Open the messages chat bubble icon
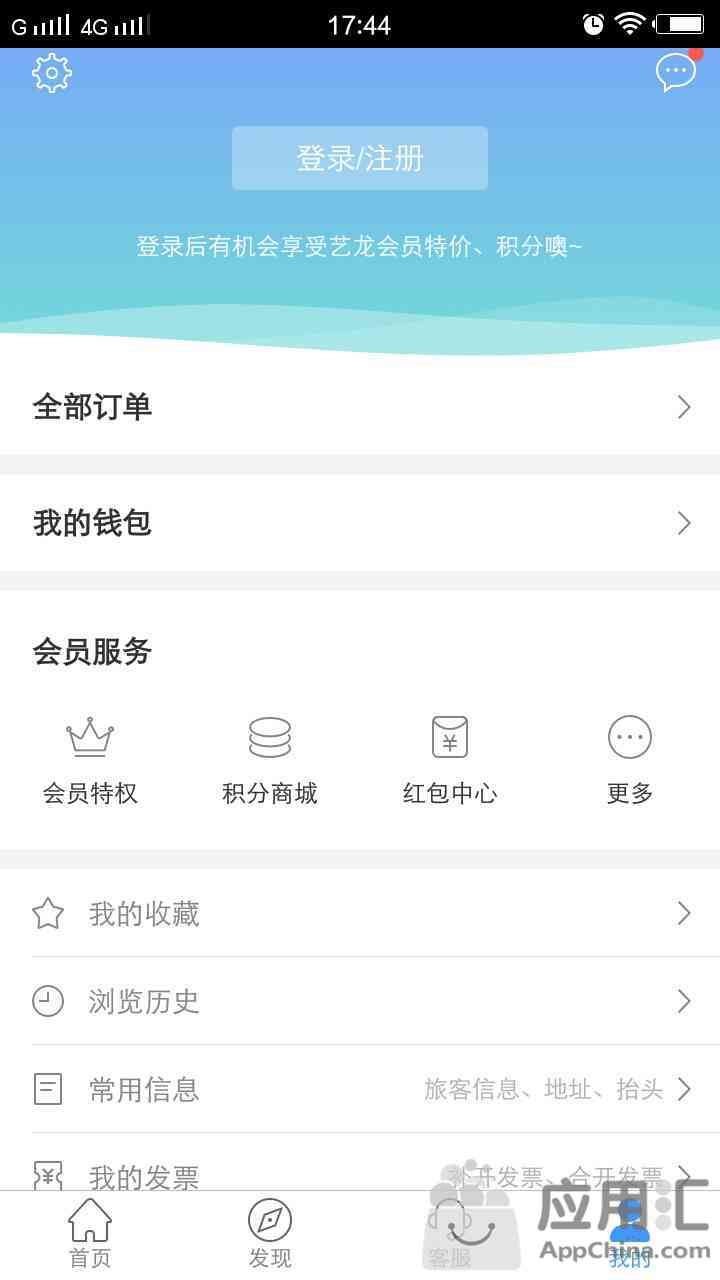Screen dimensions: 720x1280 coord(676,72)
